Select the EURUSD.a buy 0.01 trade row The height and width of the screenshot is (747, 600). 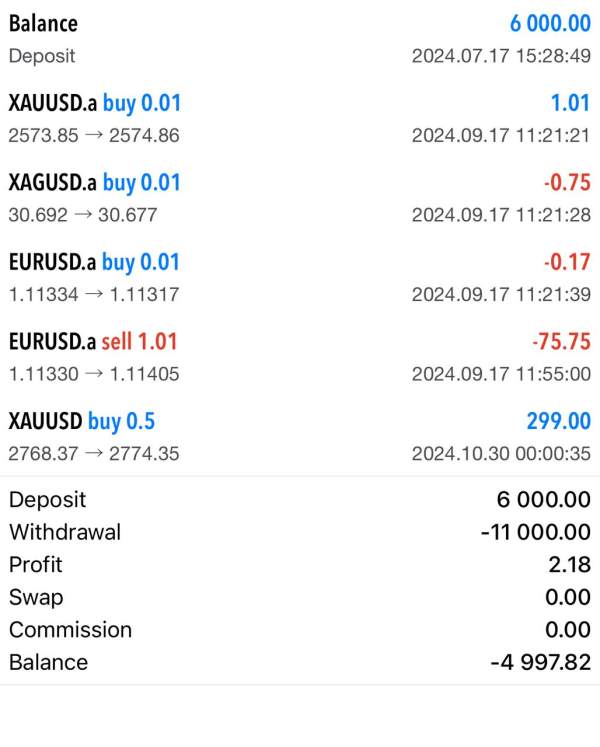pyautogui.click(x=300, y=278)
